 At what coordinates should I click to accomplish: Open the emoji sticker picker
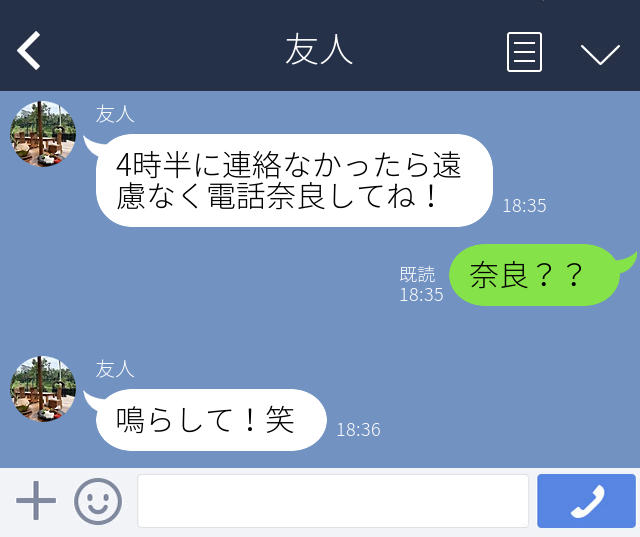click(98, 501)
